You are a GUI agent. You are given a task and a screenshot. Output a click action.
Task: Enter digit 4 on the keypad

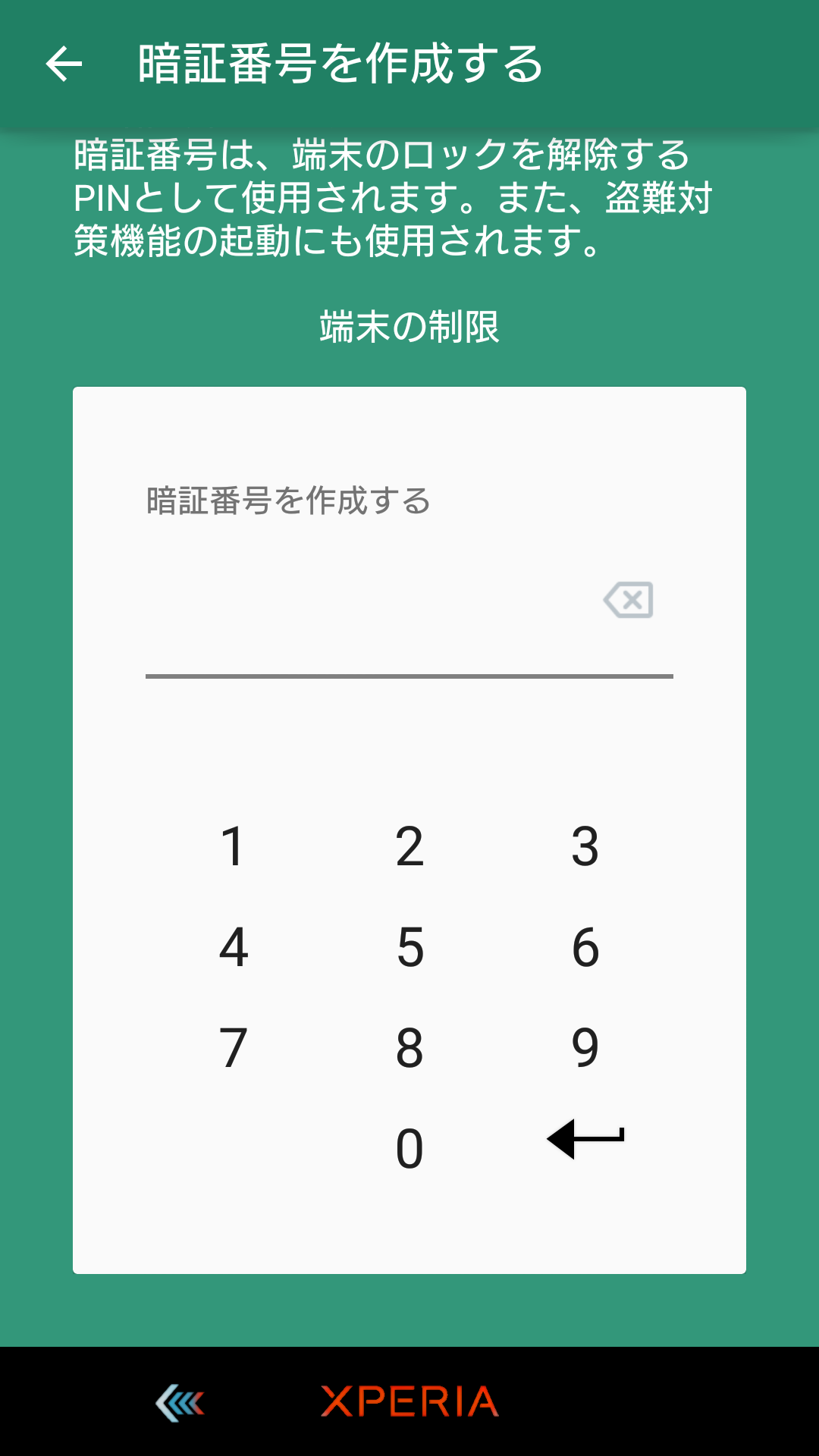click(x=233, y=947)
